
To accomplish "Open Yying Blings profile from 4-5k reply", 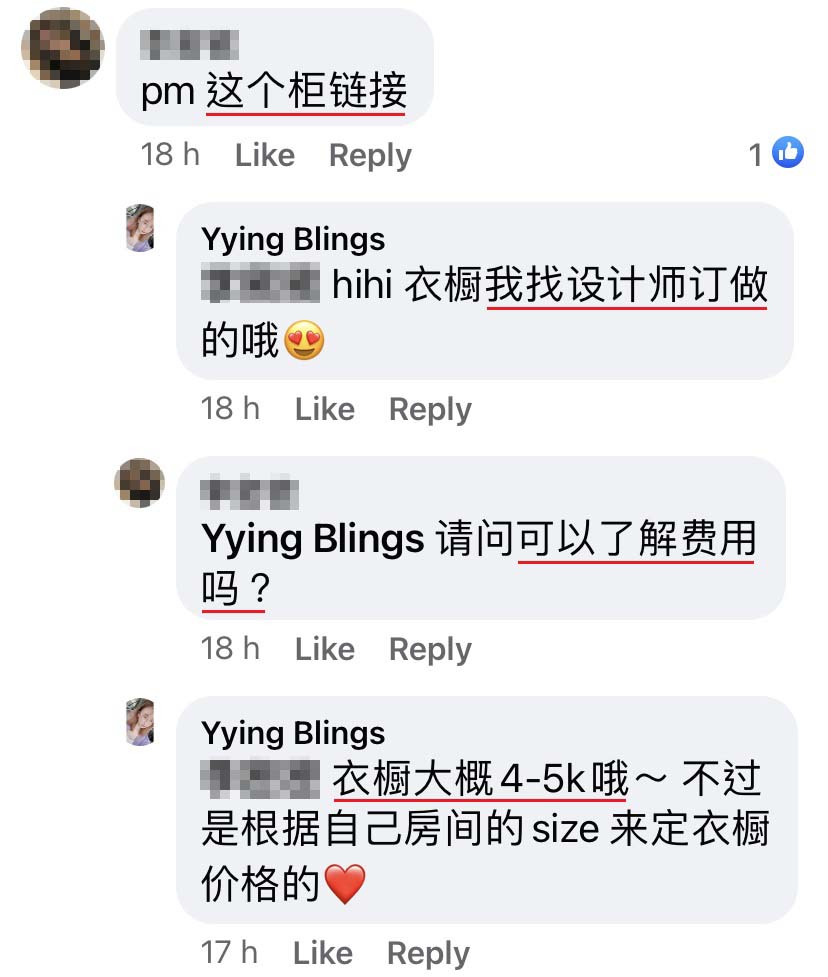I will [x=293, y=733].
